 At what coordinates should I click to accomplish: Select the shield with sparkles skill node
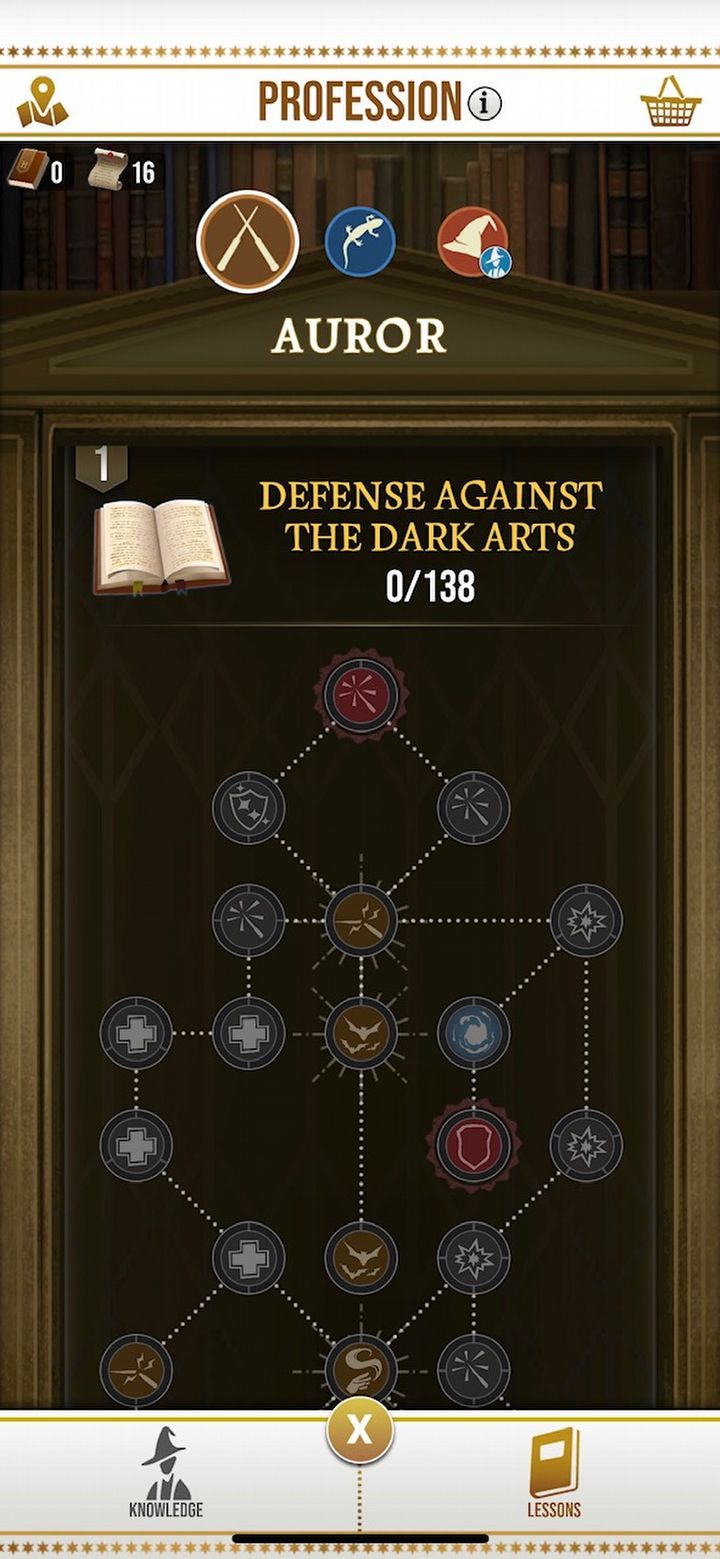[x=249, y=807]
